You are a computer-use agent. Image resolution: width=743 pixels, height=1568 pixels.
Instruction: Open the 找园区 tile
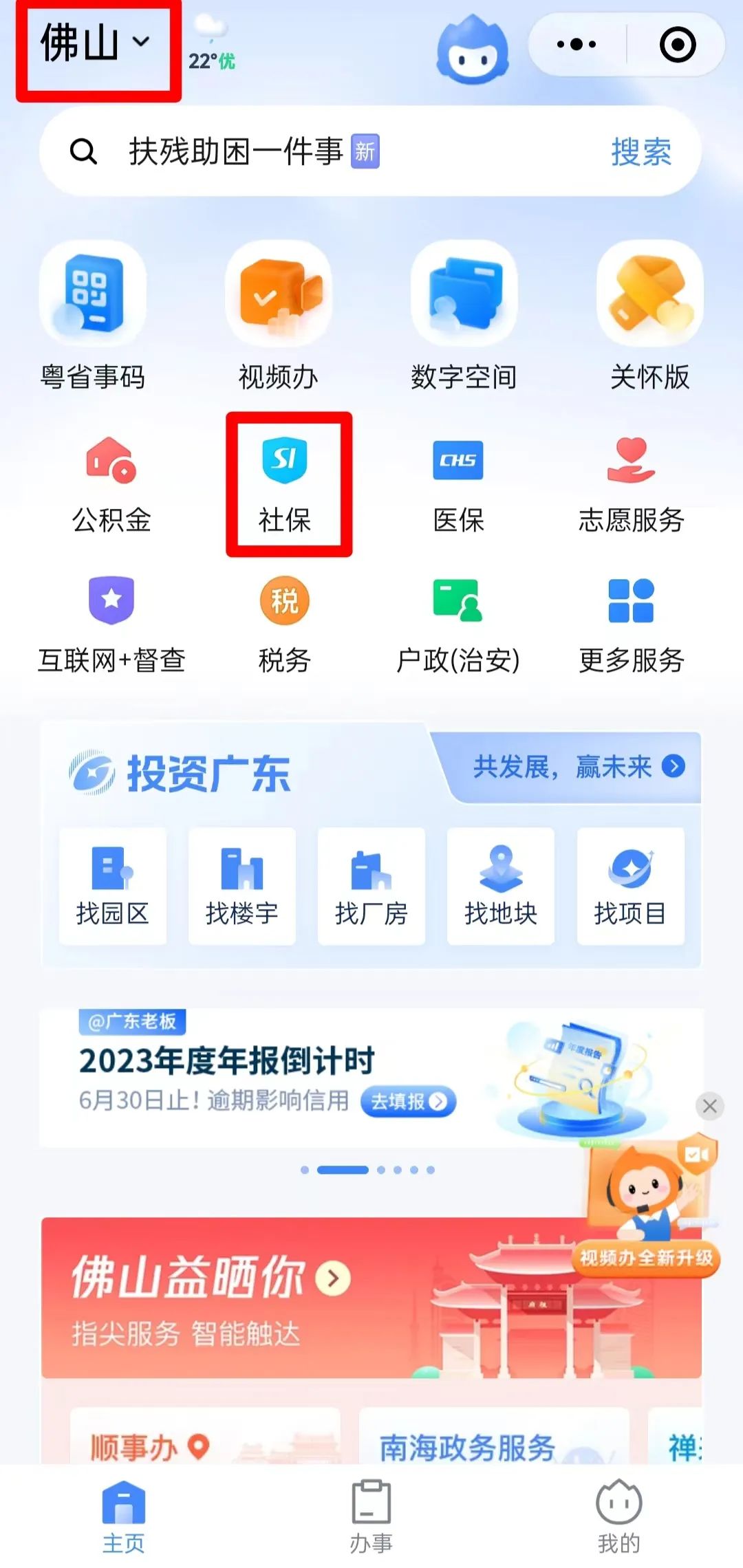113,886
